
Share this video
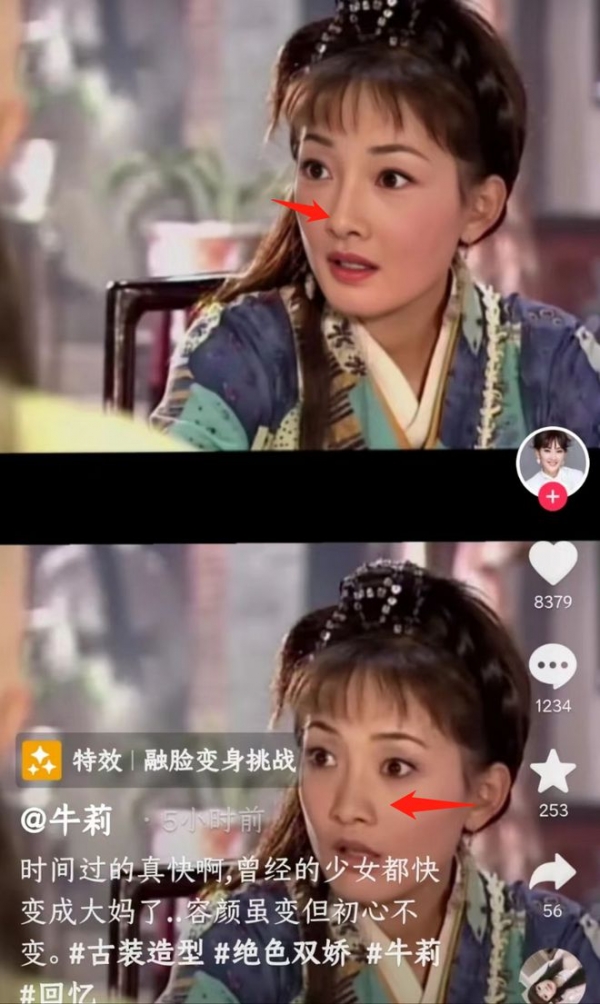[552, 875]
